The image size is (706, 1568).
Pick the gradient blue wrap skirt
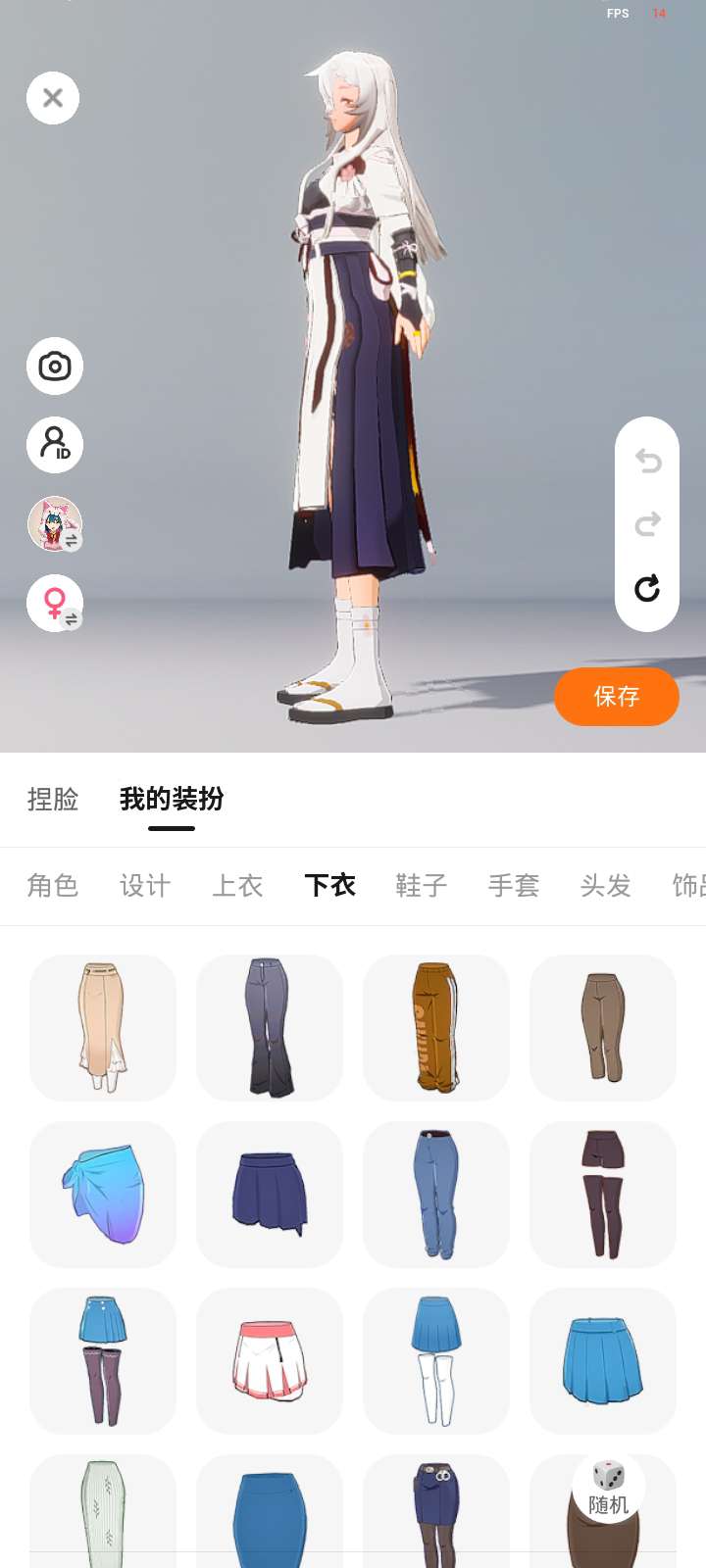103,1195
